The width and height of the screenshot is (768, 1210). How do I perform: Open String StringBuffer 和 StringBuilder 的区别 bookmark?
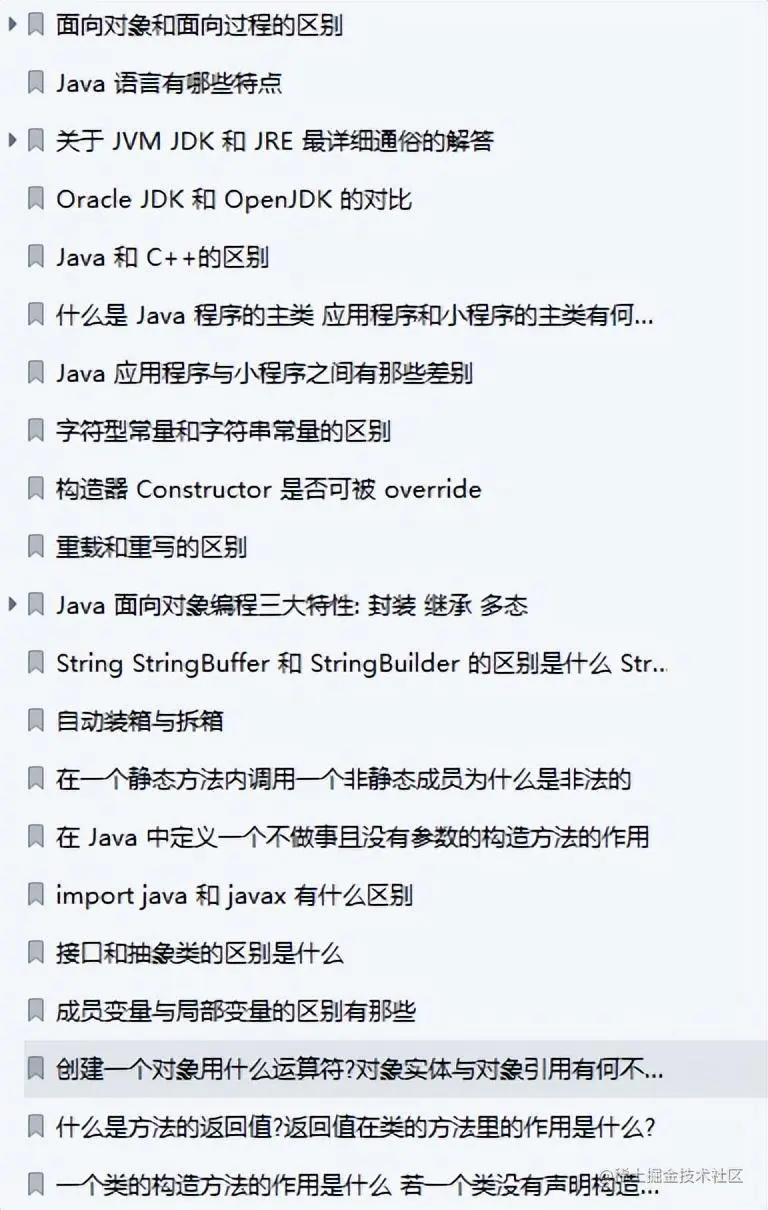[x=360, y=663]
